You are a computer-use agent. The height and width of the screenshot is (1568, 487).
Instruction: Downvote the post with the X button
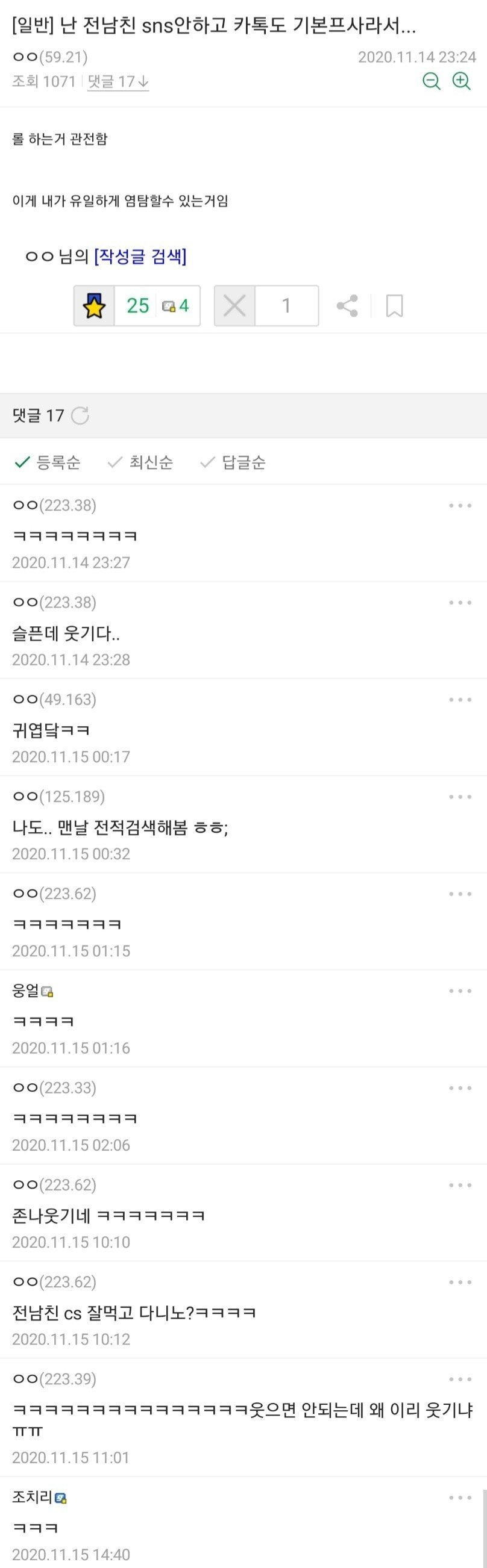234,305
